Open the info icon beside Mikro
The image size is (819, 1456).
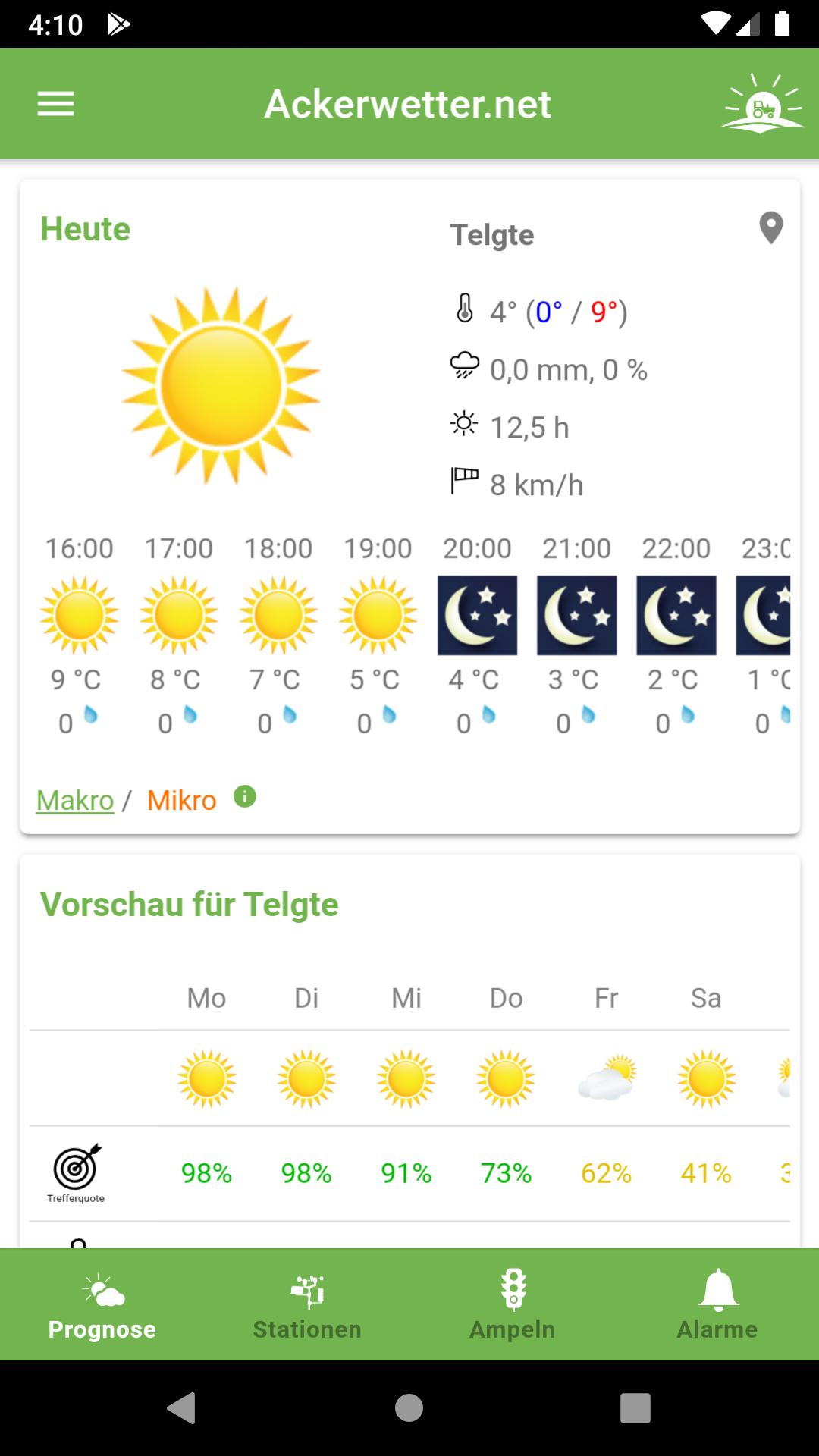click(245, 797)
